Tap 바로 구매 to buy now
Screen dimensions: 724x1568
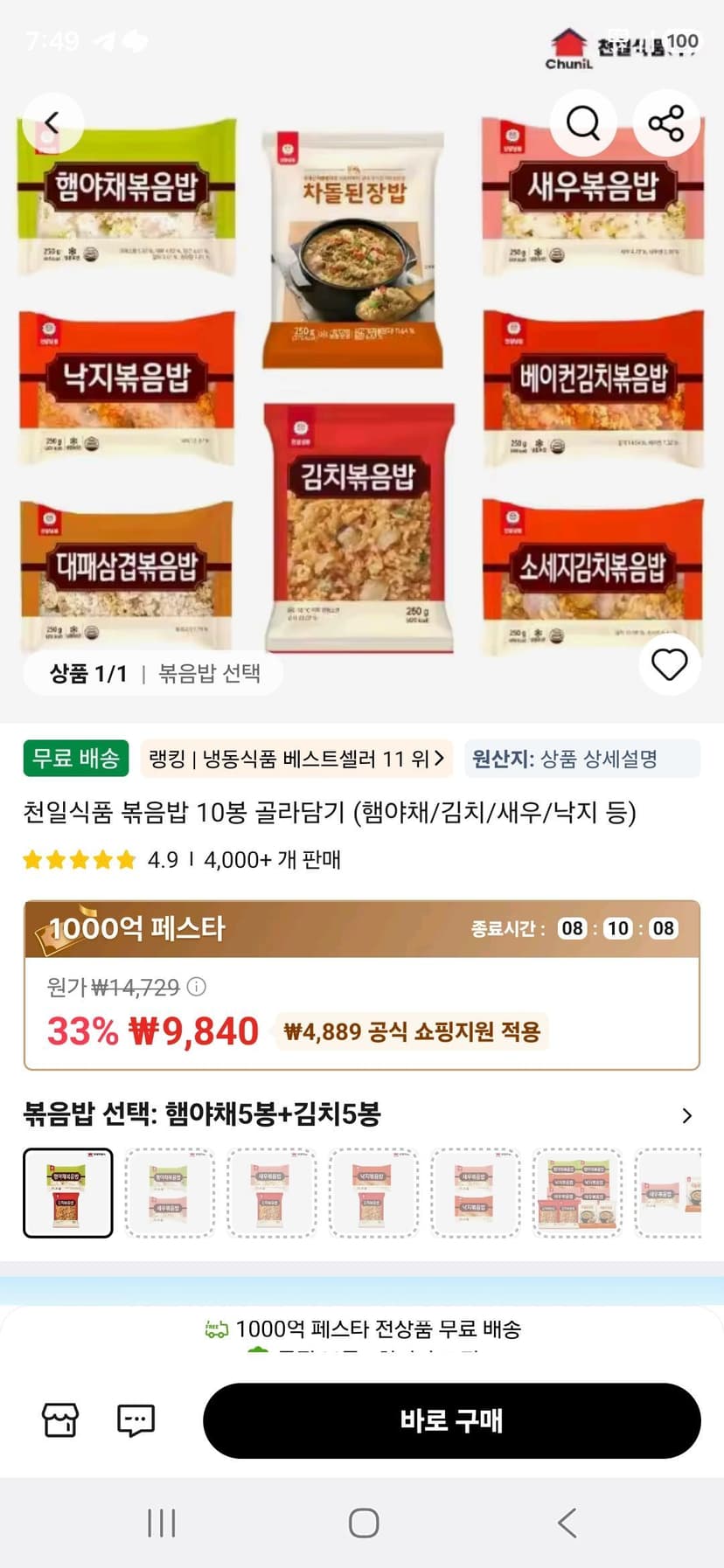coord(452,1420)
